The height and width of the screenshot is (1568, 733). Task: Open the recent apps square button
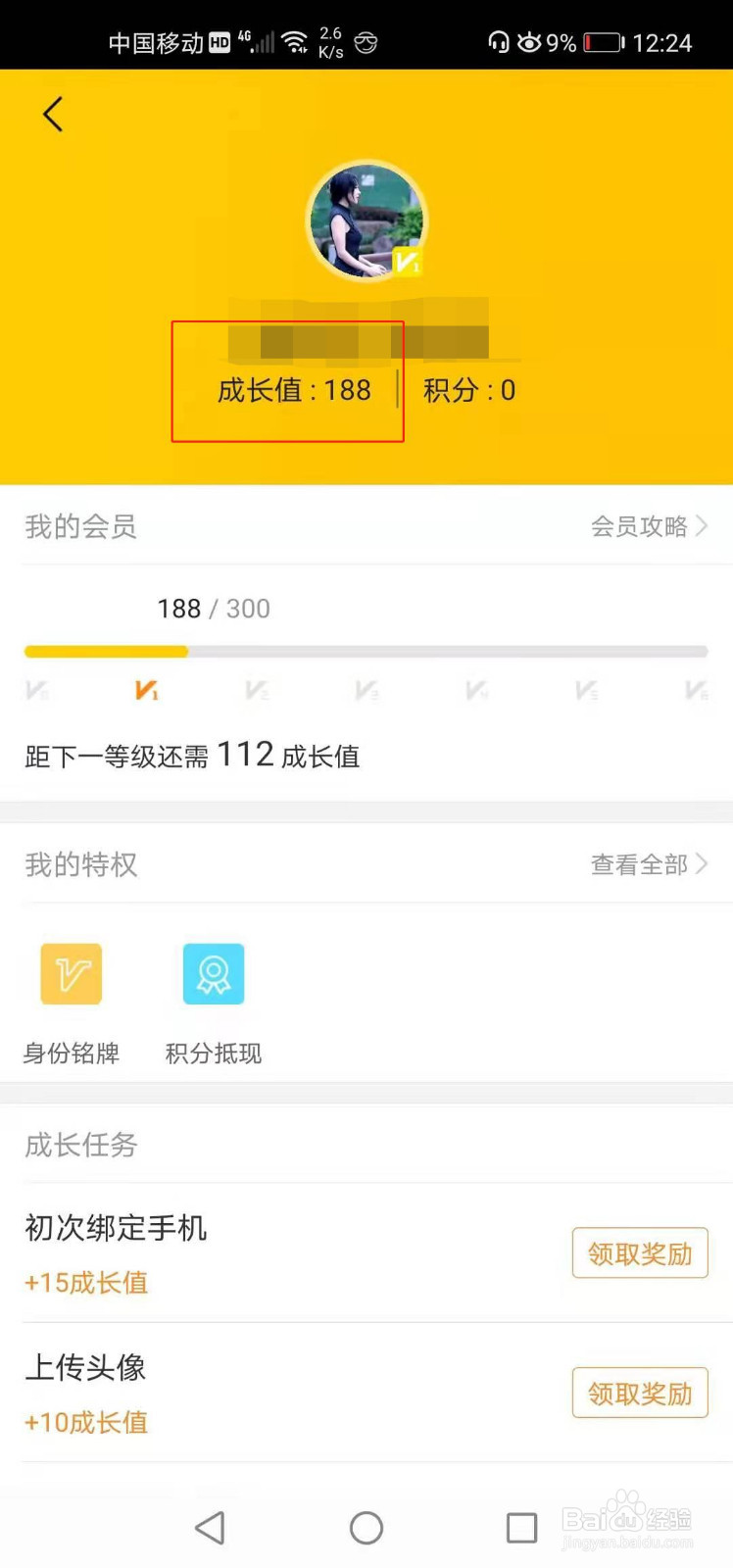(x=521, y=1527)
